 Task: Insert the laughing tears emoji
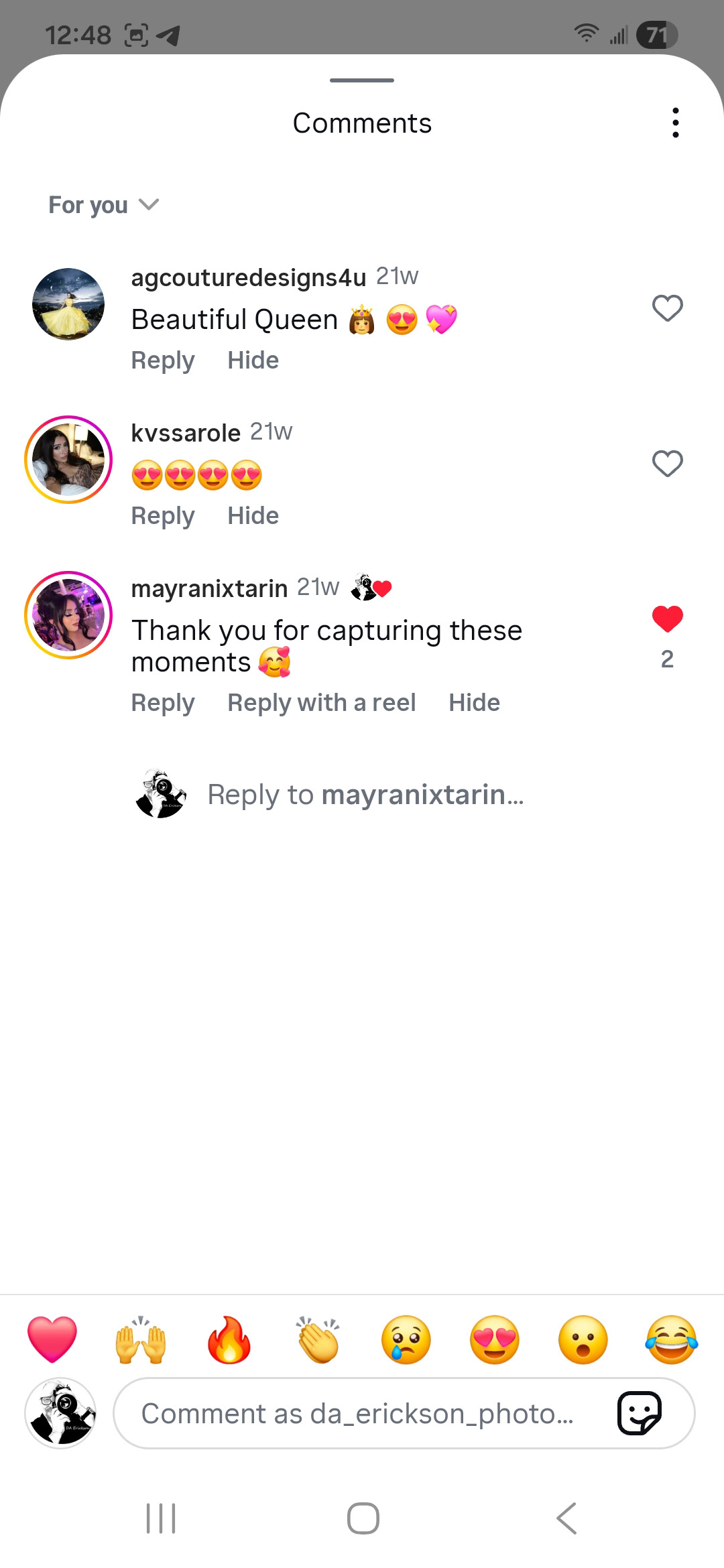point(672,1340)
